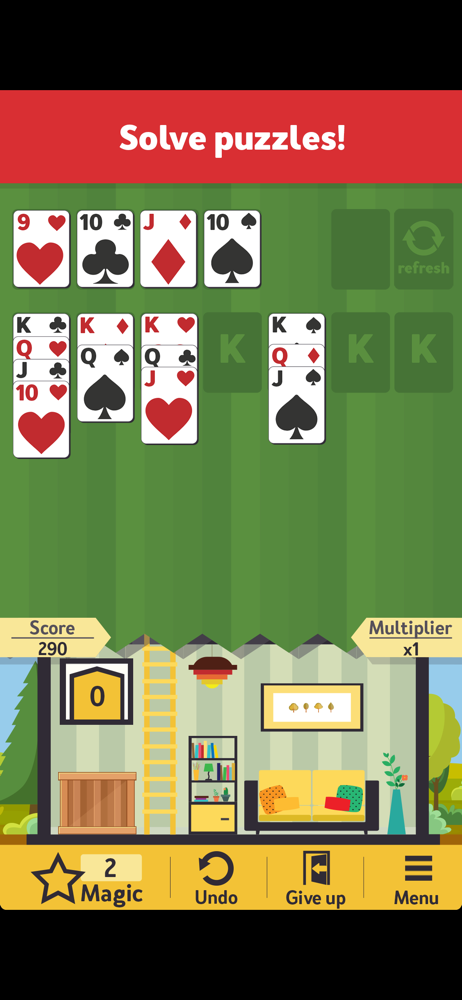Use the Magic star power-up
The image size is (462, 1000).
(x=87, y=879)
